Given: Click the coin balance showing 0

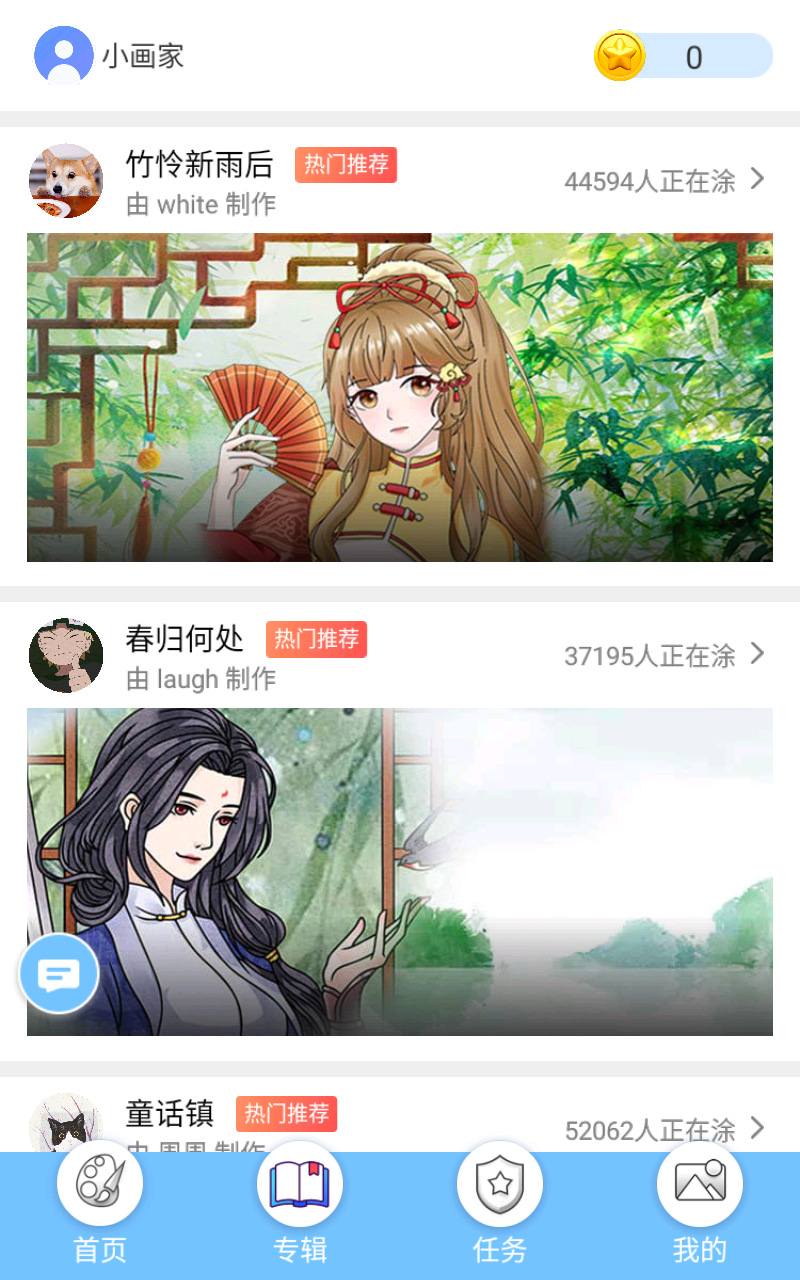Looking at the screenshot, I should pos(693,57).
